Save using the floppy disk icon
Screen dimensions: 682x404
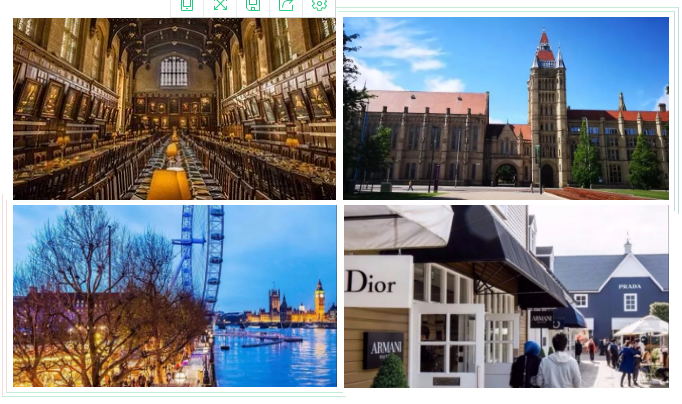pyautogui.click(x=253, y=5)
